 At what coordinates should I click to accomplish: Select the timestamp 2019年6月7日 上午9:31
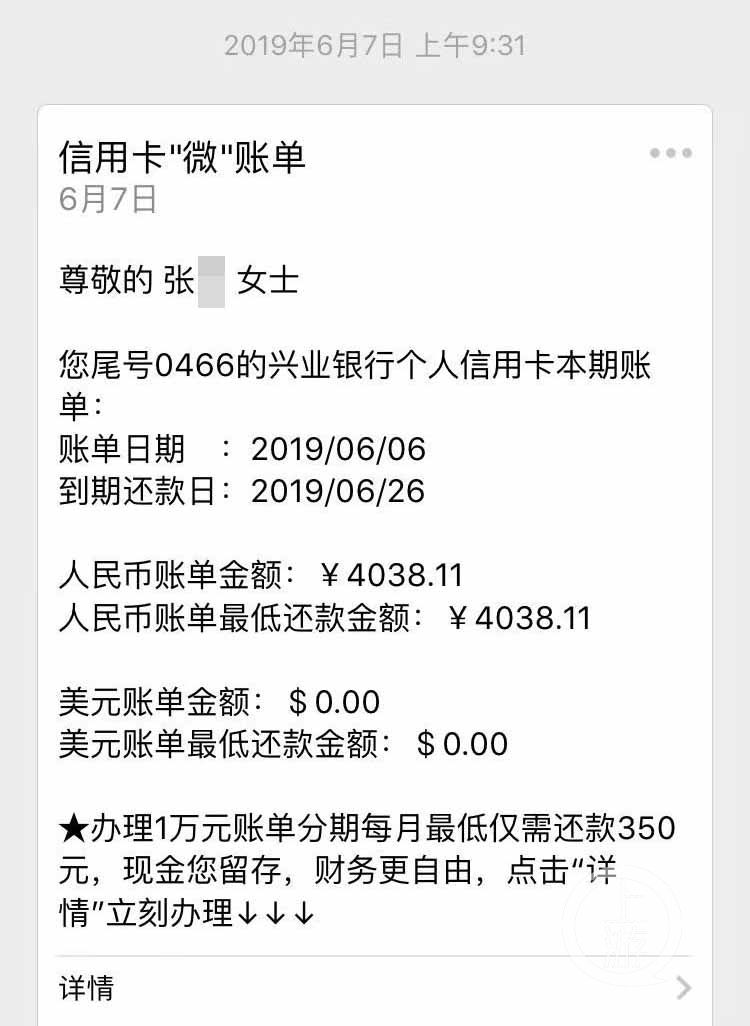(x=374, y=44)
